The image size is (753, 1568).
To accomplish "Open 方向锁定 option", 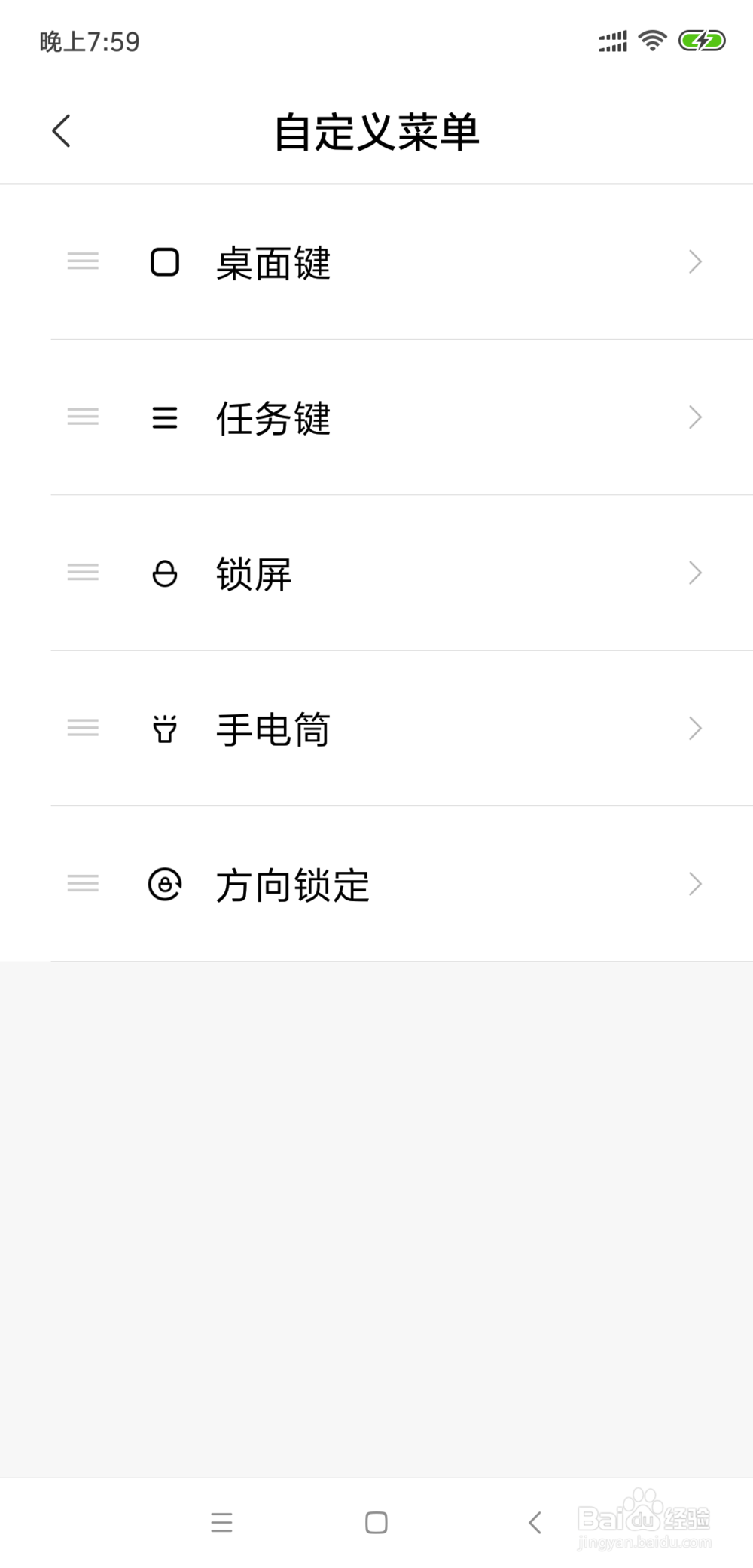I will 376,884.
